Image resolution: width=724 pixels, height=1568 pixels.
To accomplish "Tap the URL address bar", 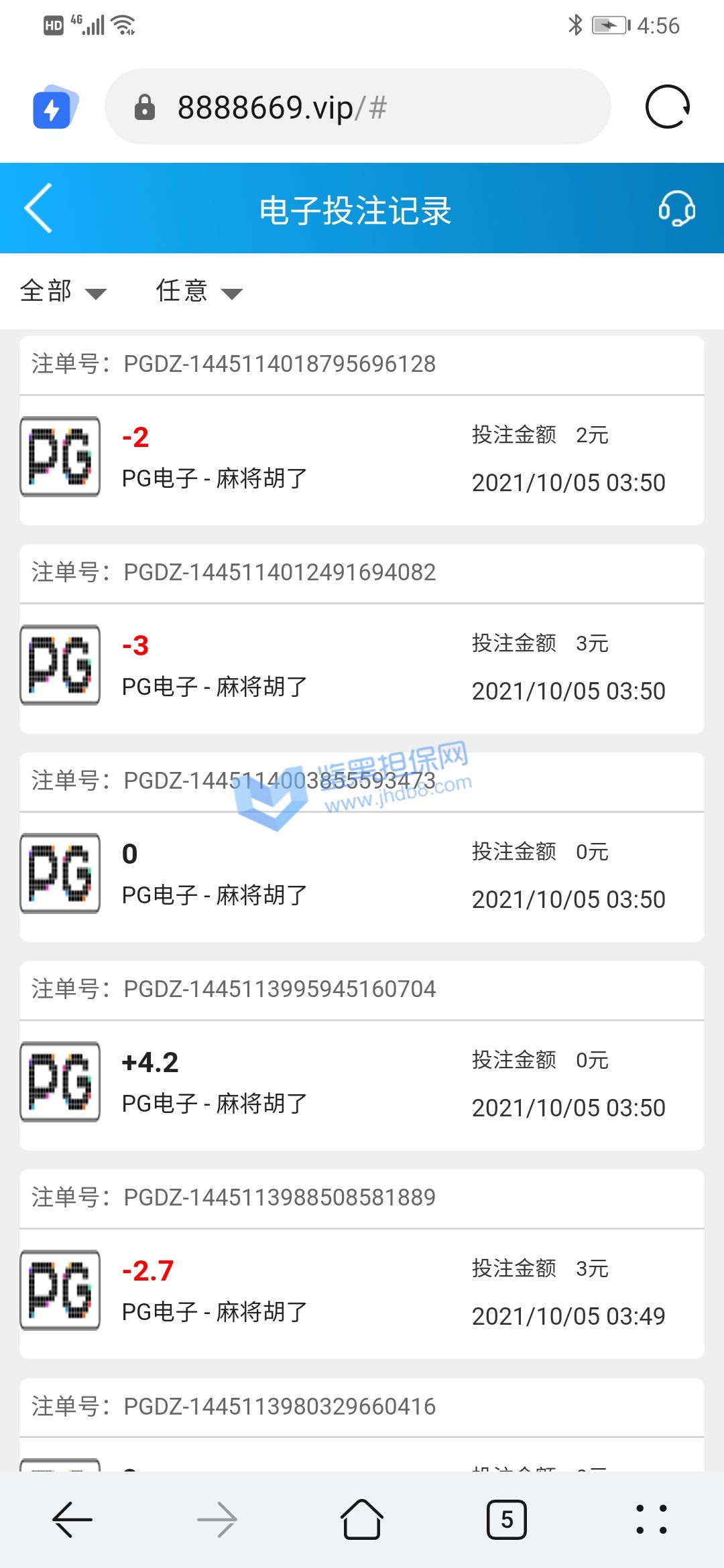I will click(357, 107).
